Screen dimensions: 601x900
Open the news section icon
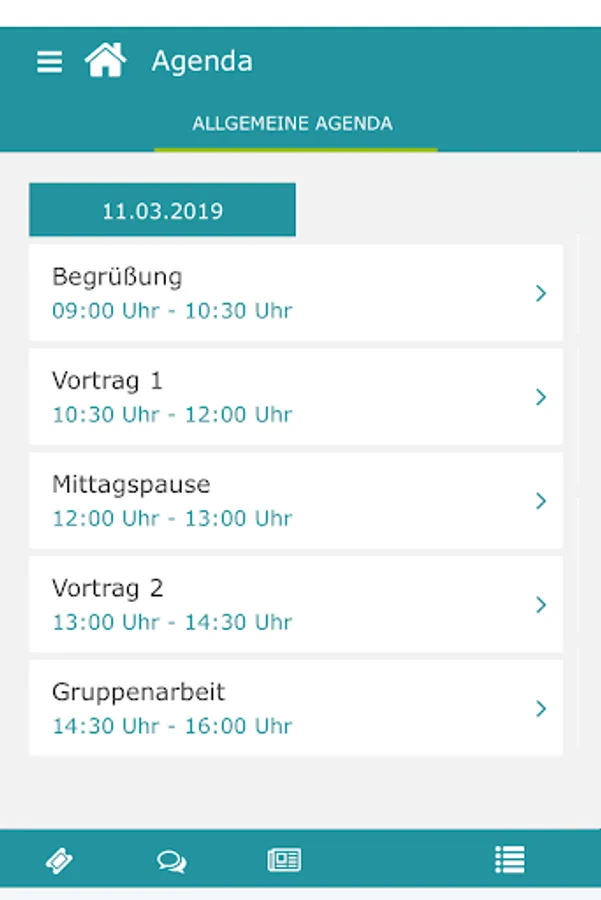coord(284,860)
